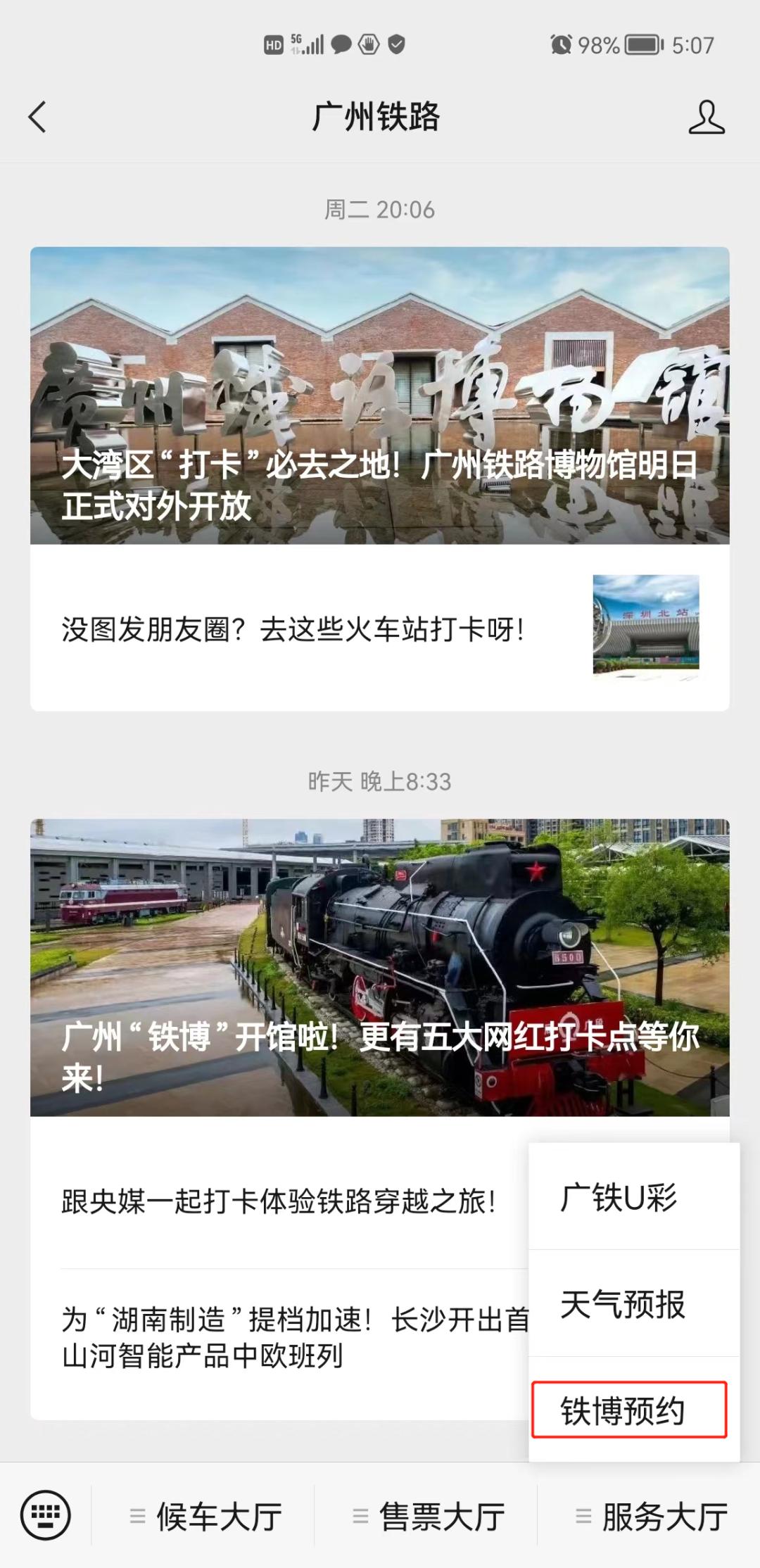Viewport: 760px width, 1568px height.
Task: Choose 铁博预约 from the menu
Action: pos(629,1411)
